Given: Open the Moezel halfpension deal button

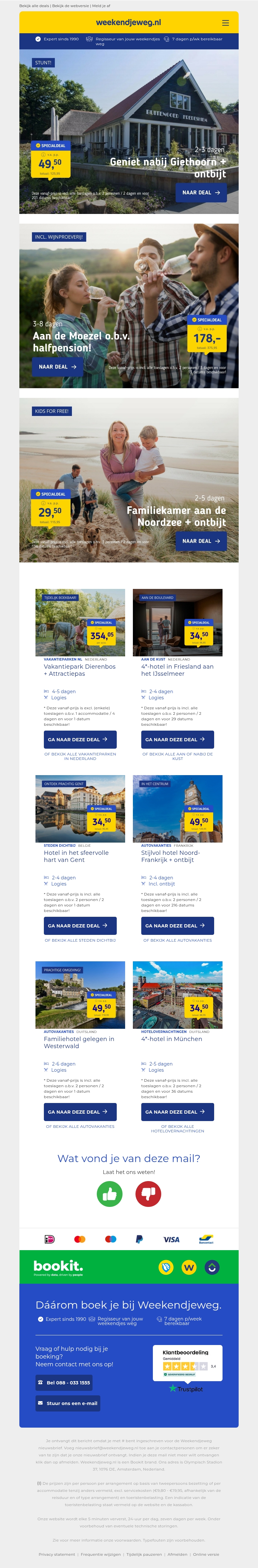Looking at the screenshot, I should coord(57,367).
